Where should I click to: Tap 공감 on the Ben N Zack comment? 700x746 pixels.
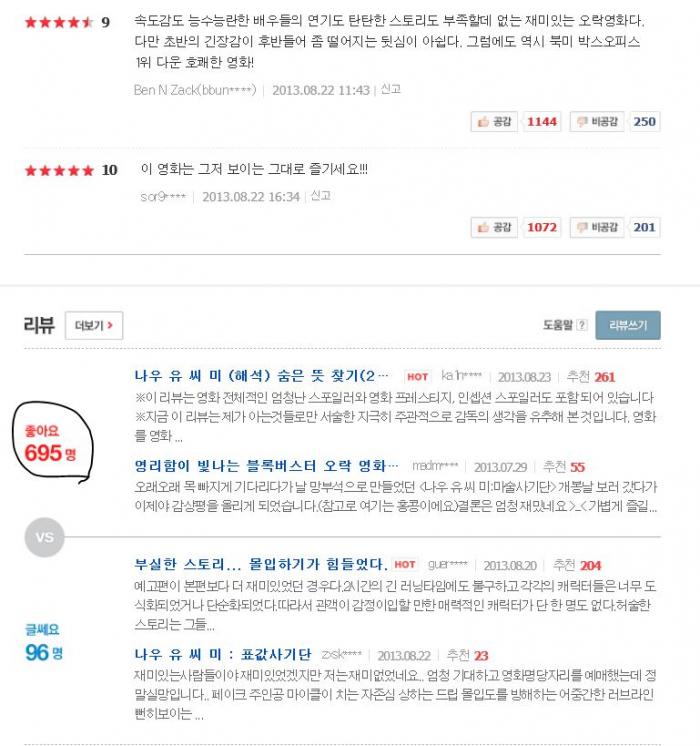(x=495, y=122)
